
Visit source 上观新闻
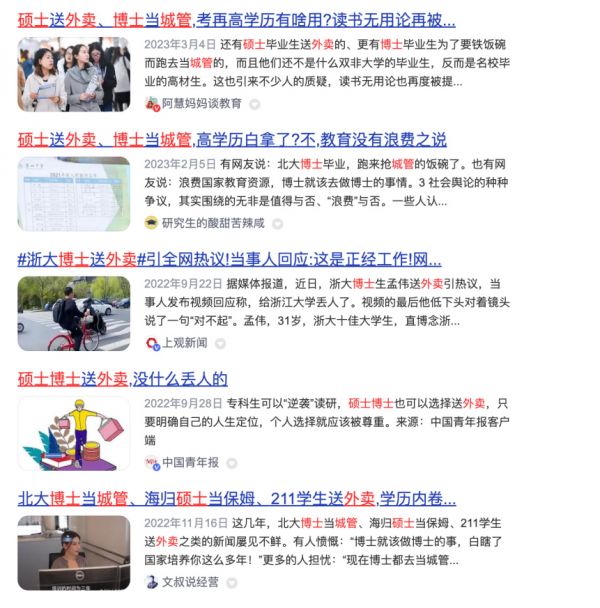[x=184, y=343]
